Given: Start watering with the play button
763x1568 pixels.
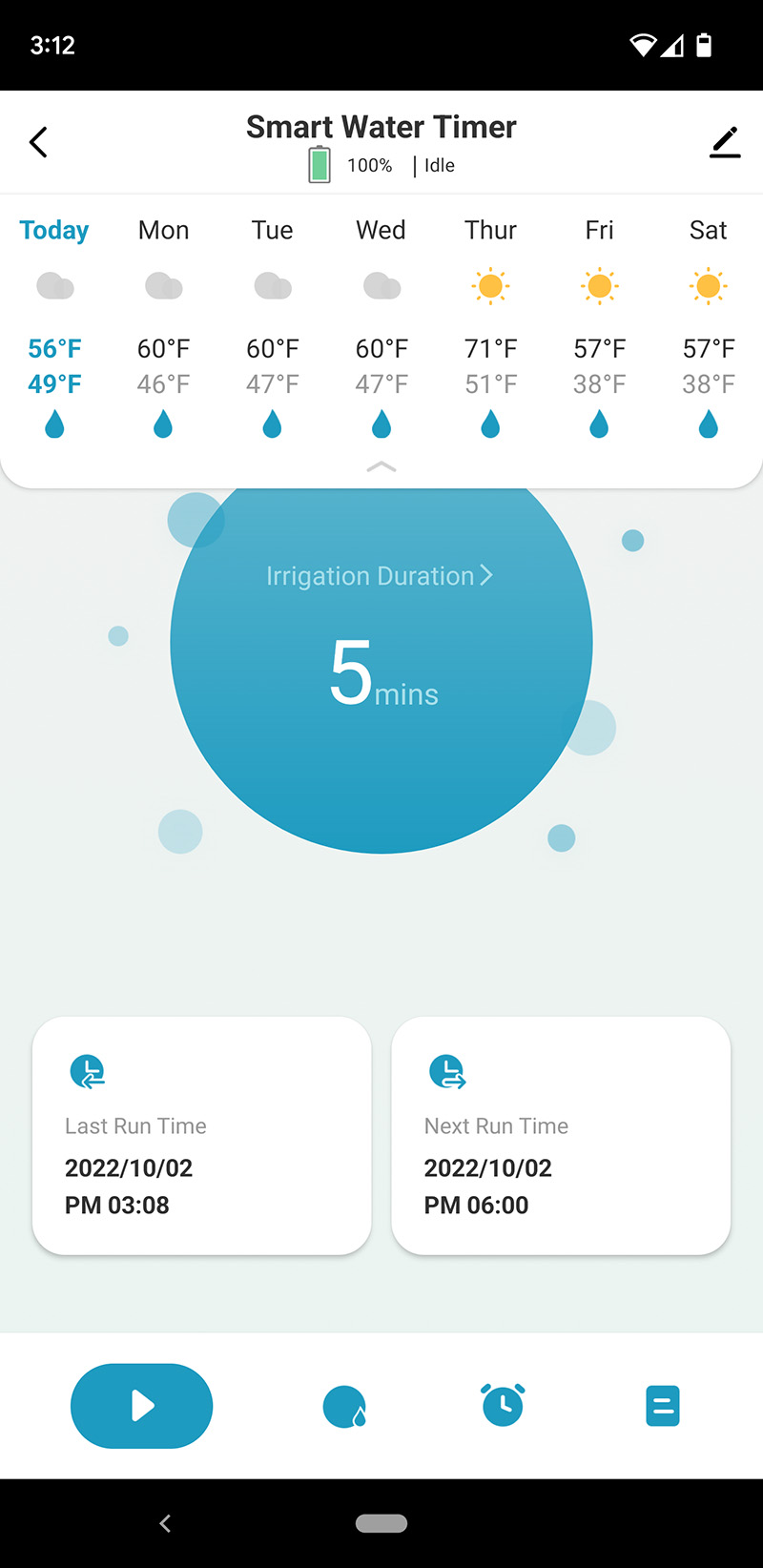Looking at the screenshot, I should [x=141, y=1406].
